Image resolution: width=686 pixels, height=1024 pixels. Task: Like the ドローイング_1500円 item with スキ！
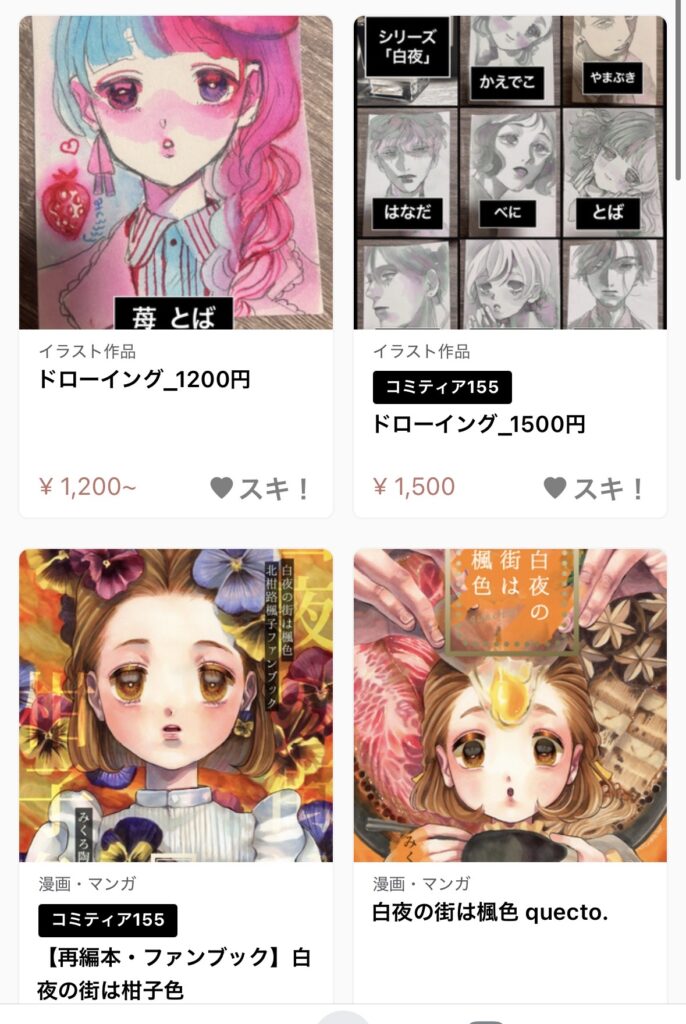(x=594, y=488)
